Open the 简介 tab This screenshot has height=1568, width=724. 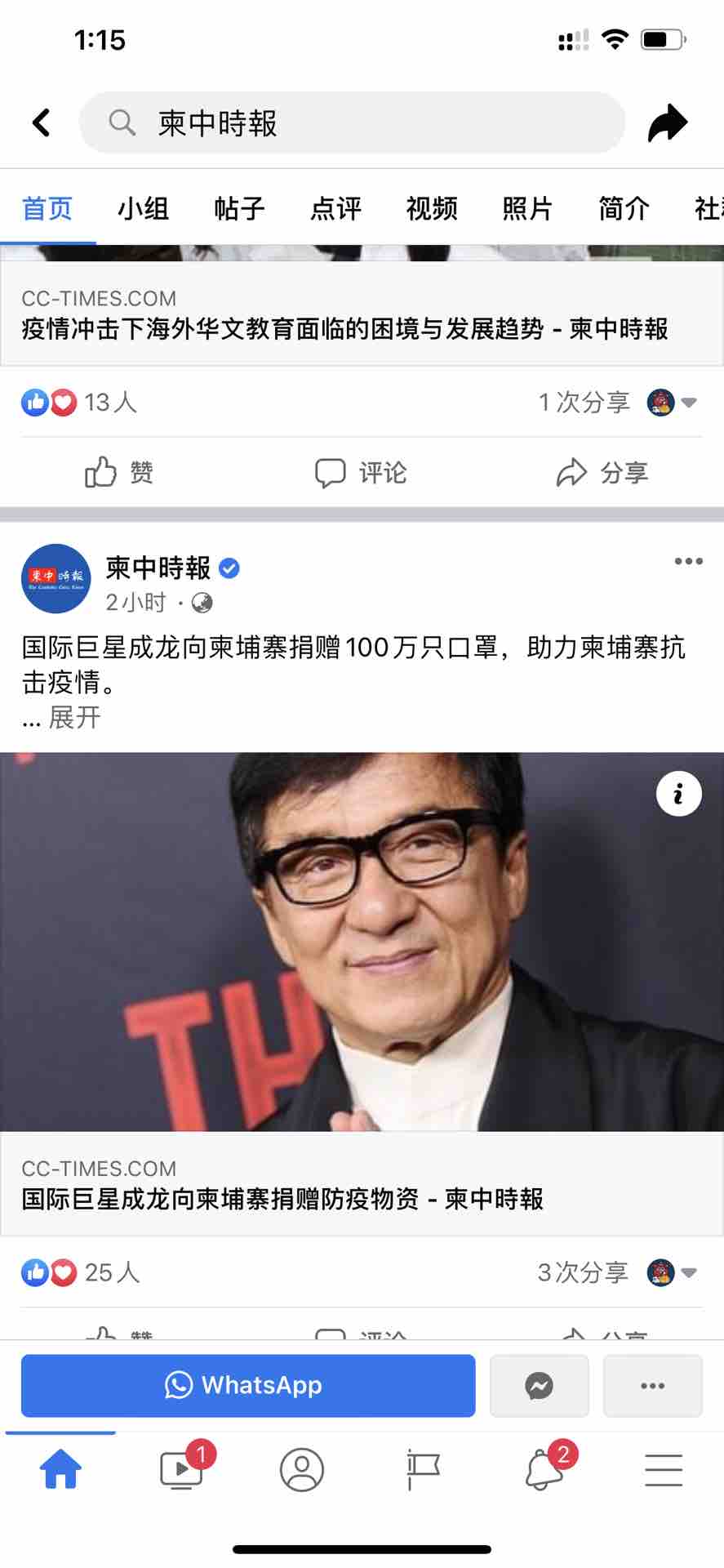[x=624, y=209]
